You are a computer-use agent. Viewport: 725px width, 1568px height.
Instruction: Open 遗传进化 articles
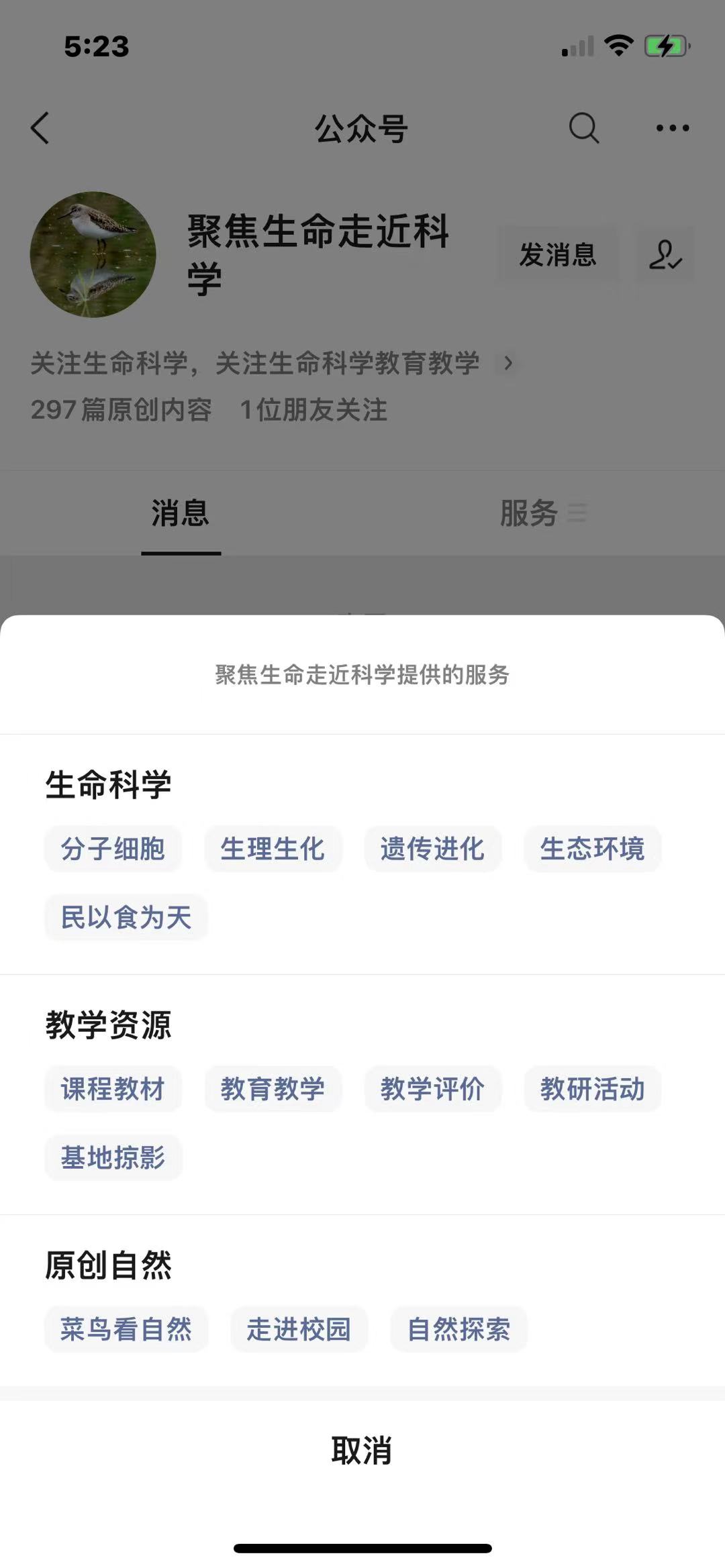432,849
